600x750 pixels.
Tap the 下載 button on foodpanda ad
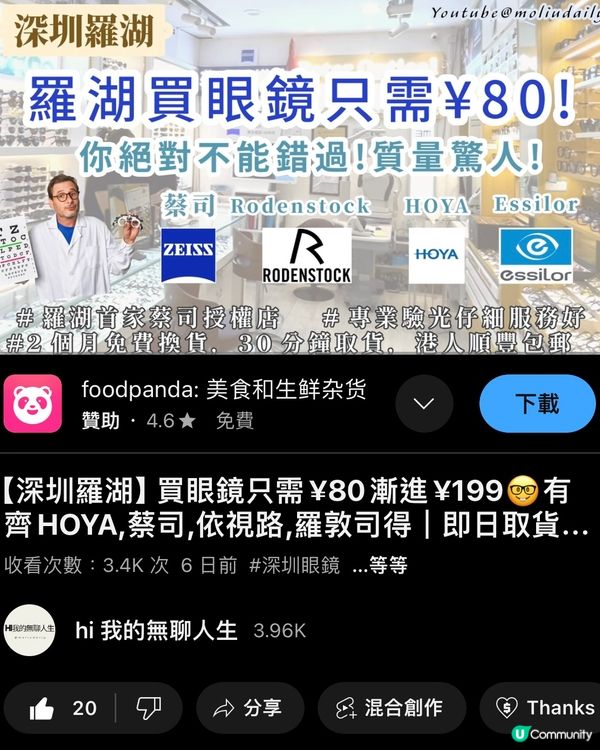click(537, 404)
